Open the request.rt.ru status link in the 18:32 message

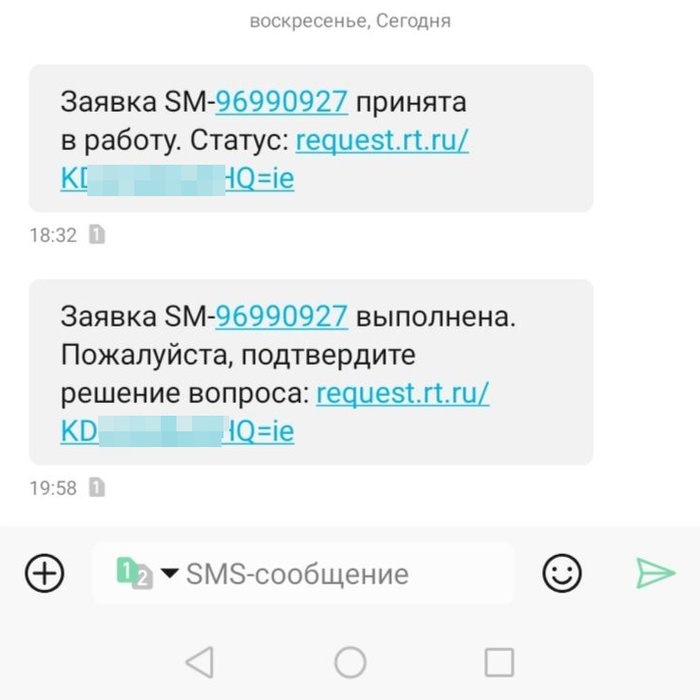(382, 141)
